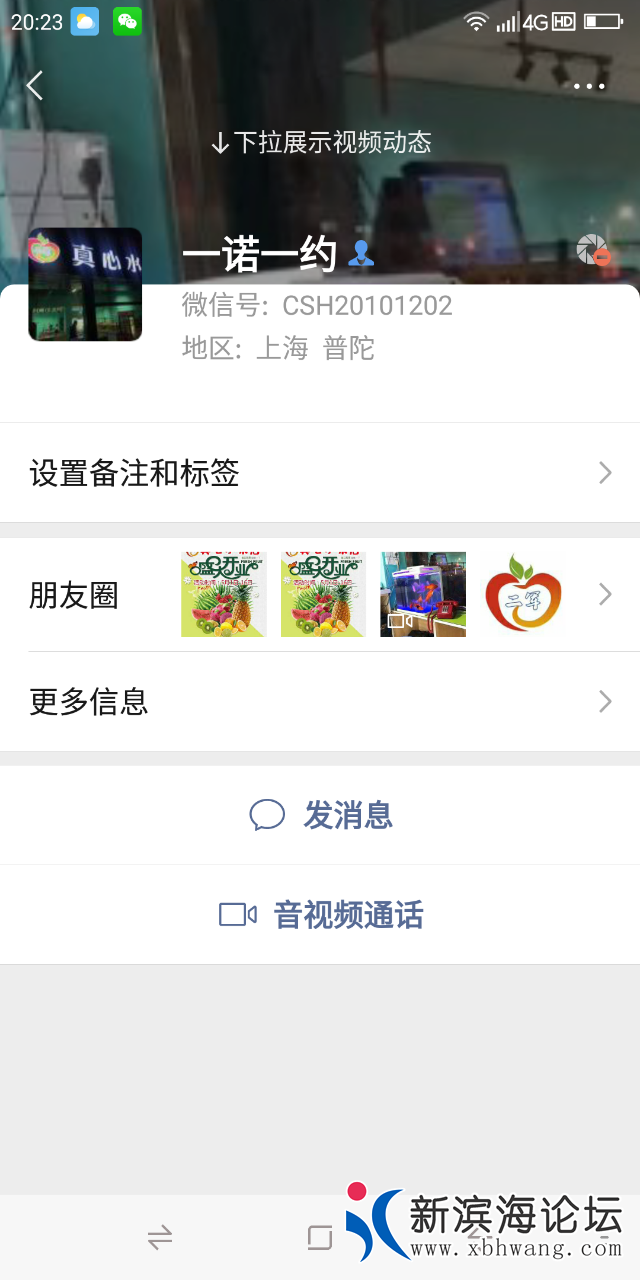Open the 更多信息 row

tap(320, 702)
